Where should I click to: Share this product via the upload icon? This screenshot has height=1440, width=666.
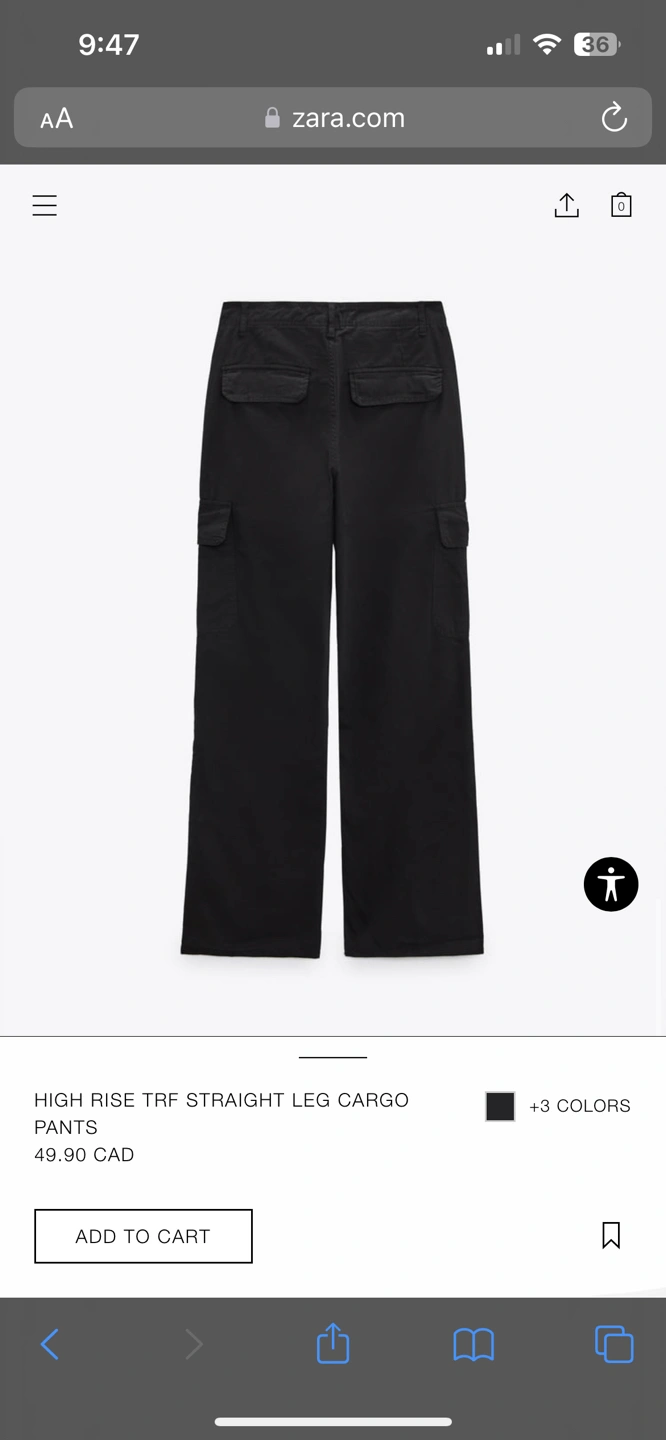[x=566, y=205]
